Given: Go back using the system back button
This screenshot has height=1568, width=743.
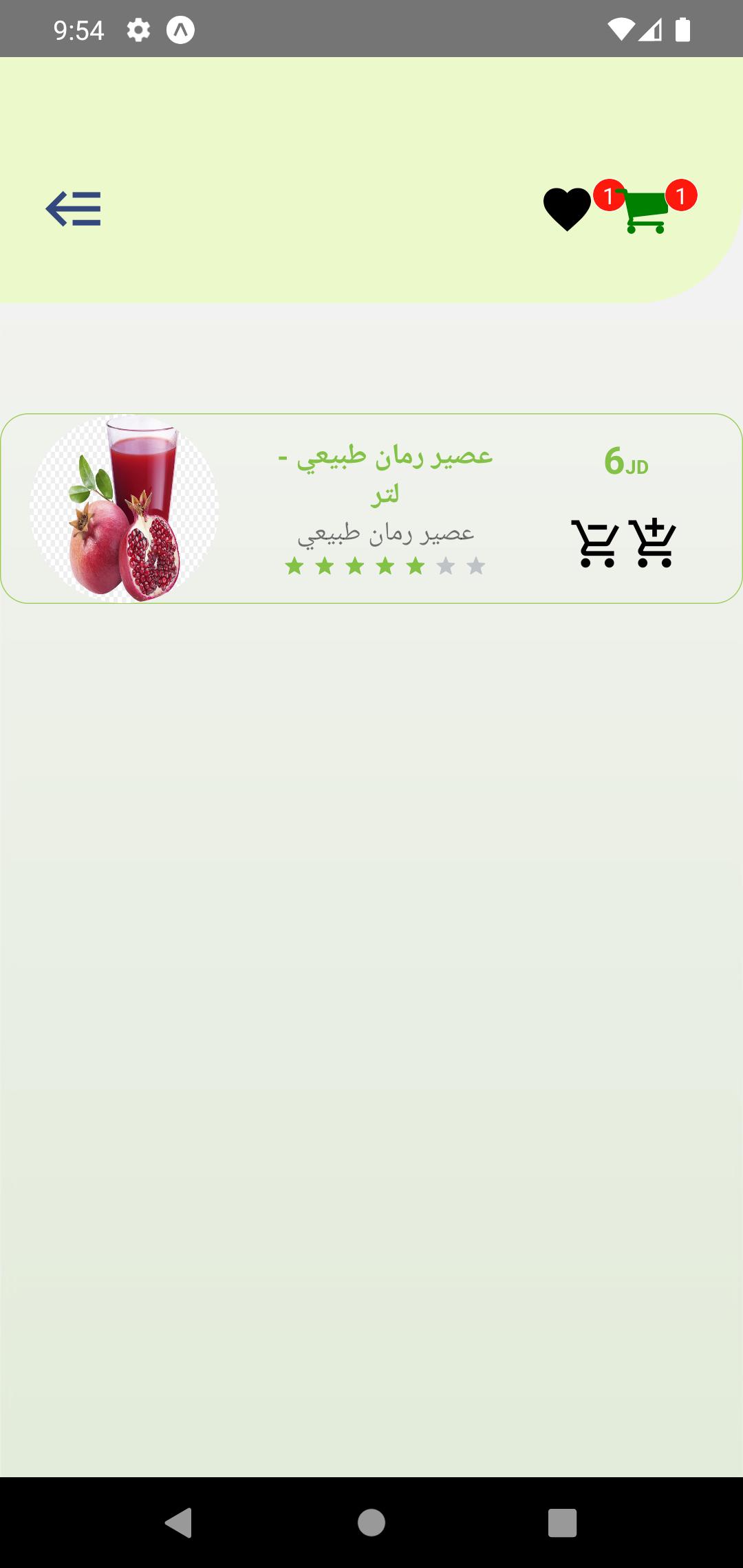Looking at the screenshot, I should tap(179, 1523).
